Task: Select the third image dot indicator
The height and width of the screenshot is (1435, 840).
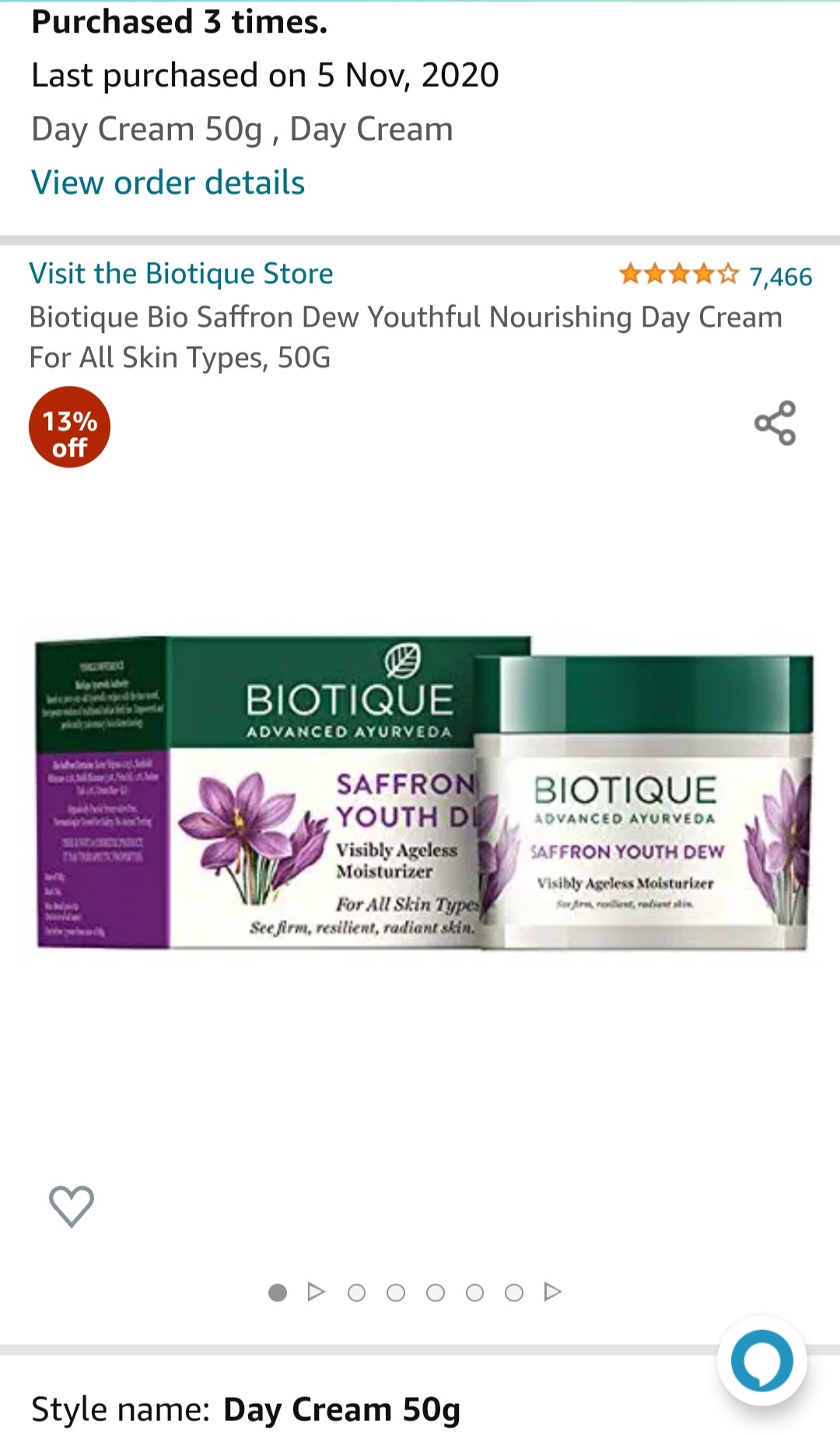Action: click(396, 1293)
